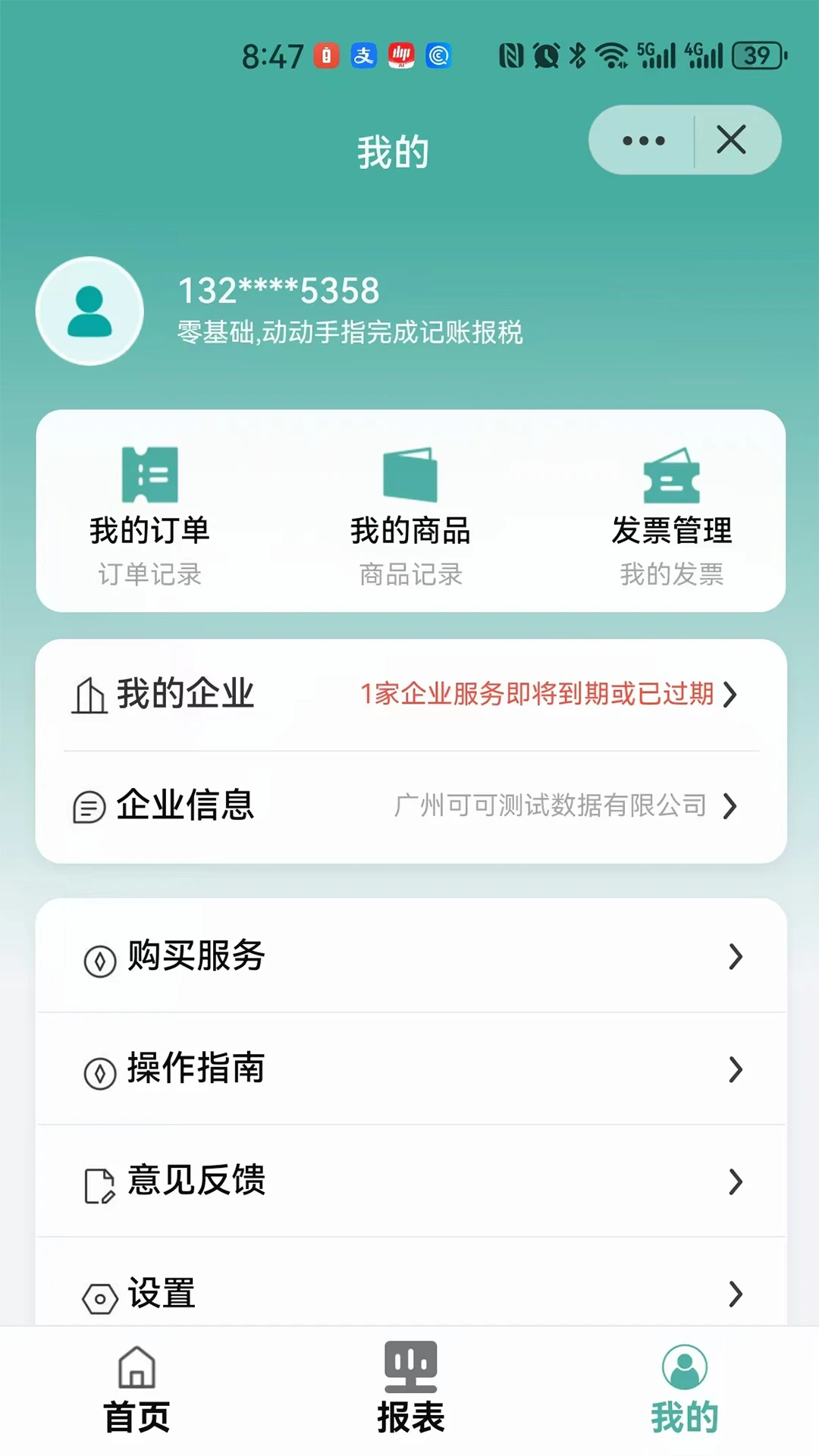Click the 操作指南 guide icon
The width and height of the screenshot is (819, 1456).
click(100, 1070)
